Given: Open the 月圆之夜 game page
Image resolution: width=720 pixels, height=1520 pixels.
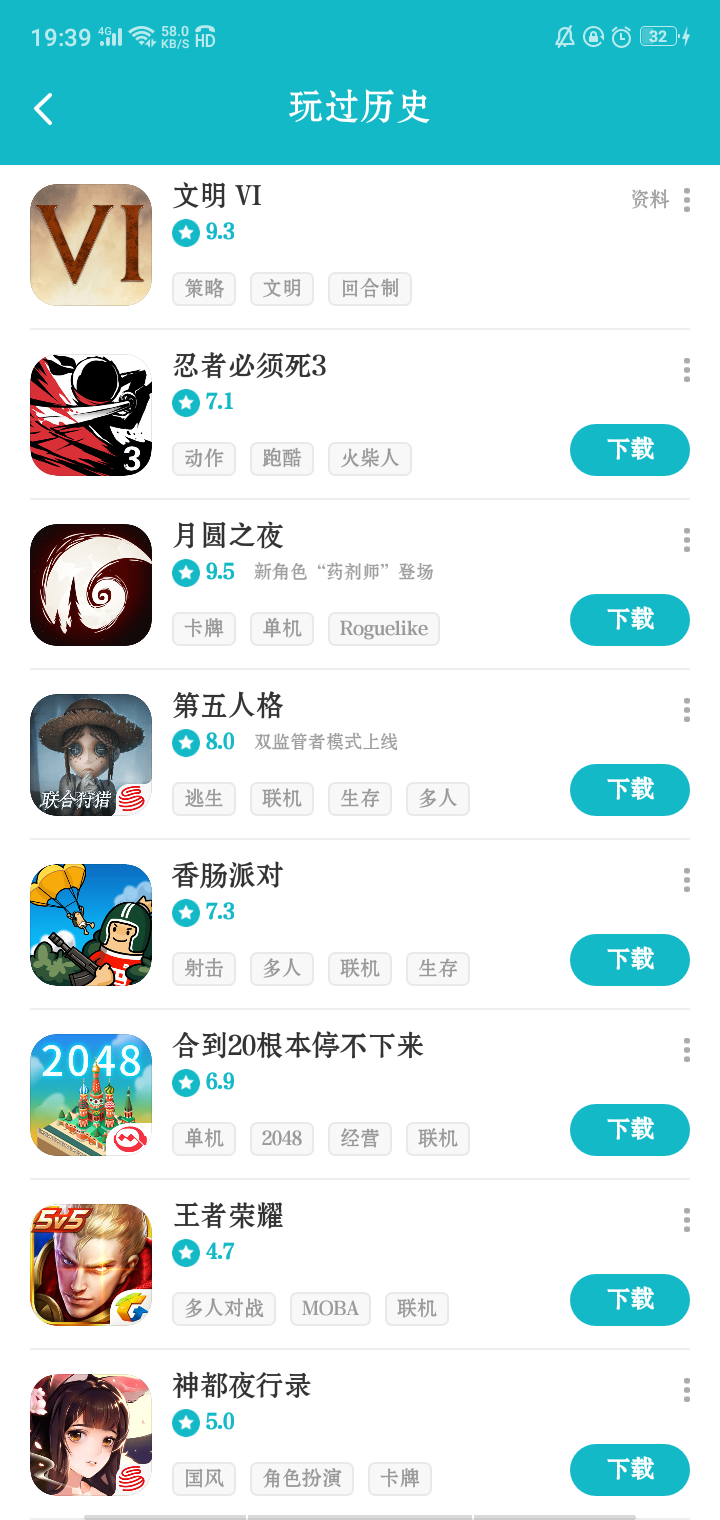Looking at the screenshot, I should point(228,537).
